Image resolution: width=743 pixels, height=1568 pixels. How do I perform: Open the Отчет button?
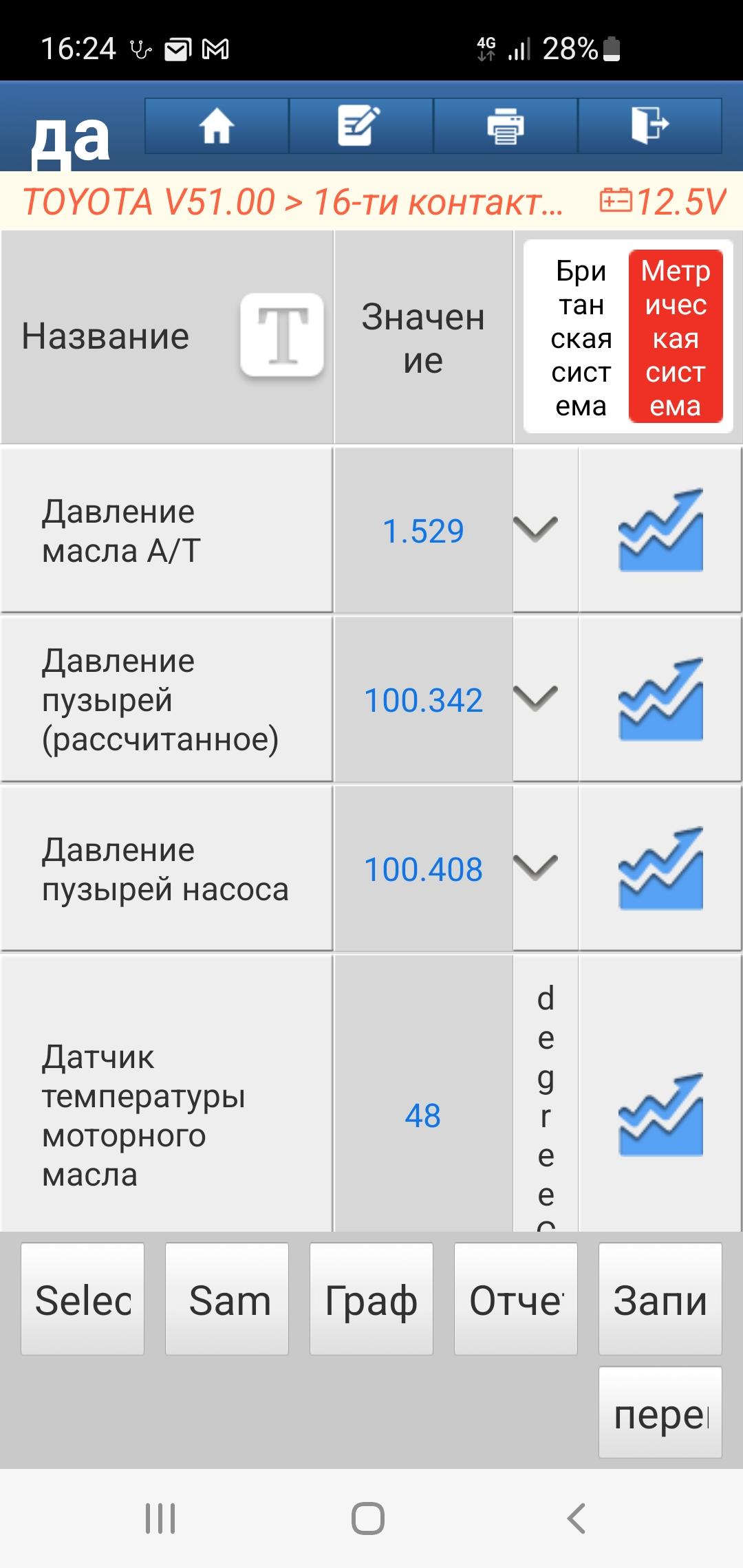tap(516, 1299)
